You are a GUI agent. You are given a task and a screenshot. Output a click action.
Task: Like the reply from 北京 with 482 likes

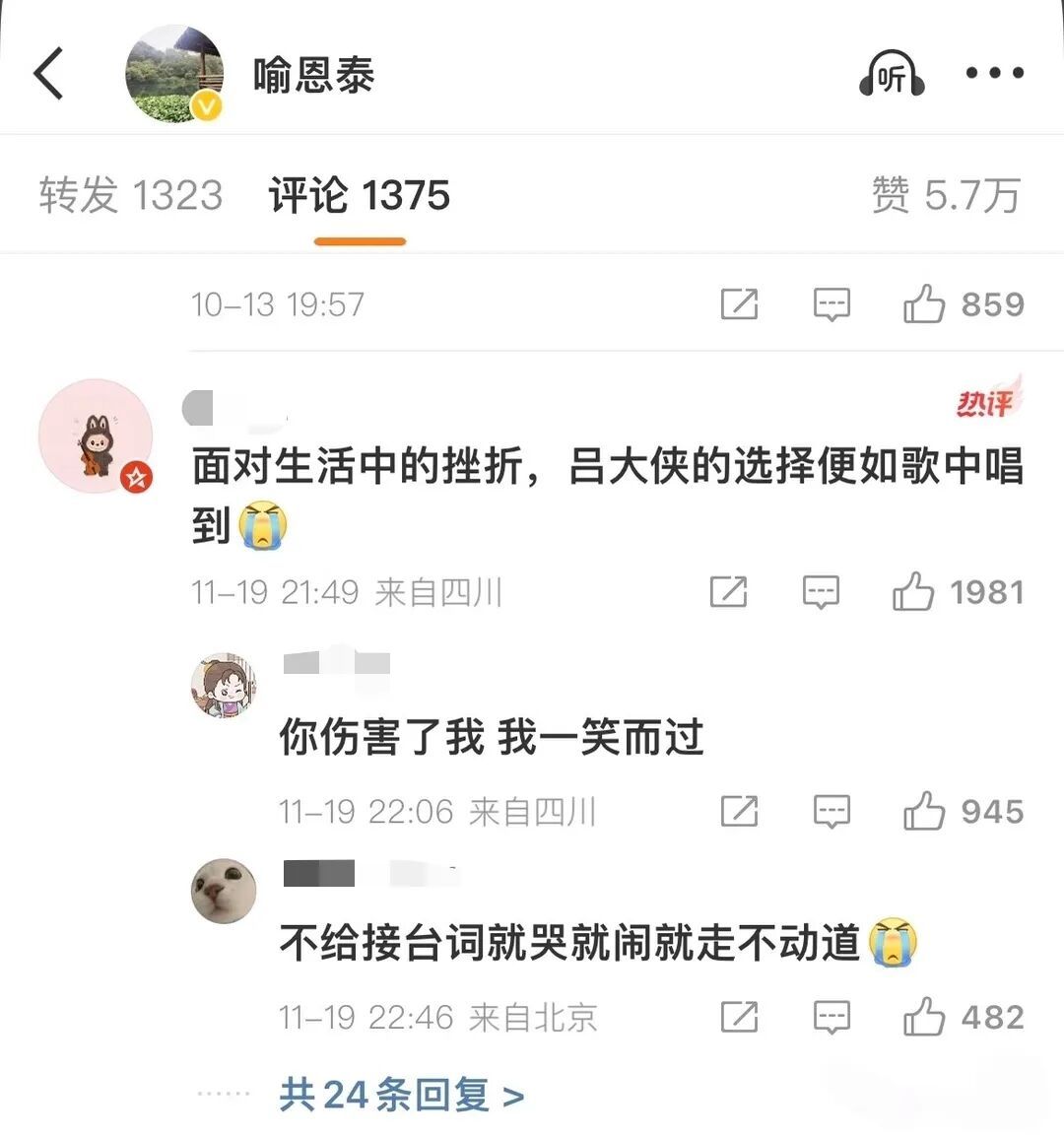pos(924,1018)
